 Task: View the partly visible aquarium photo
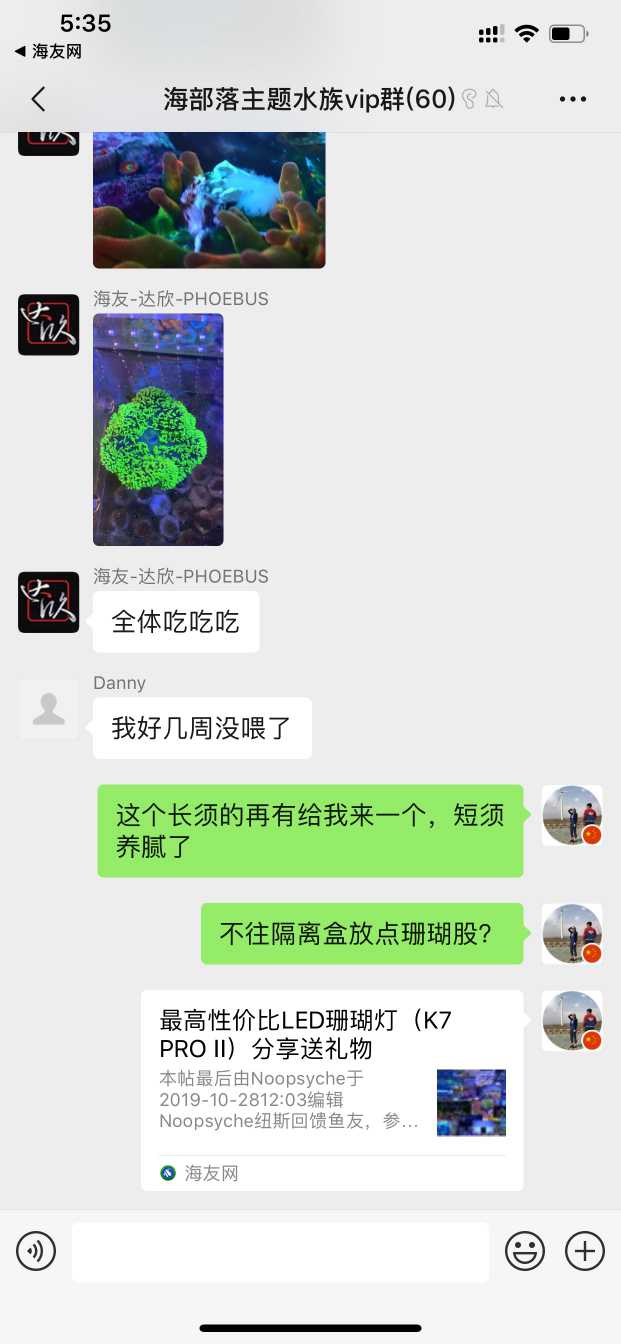coord(209,200)
